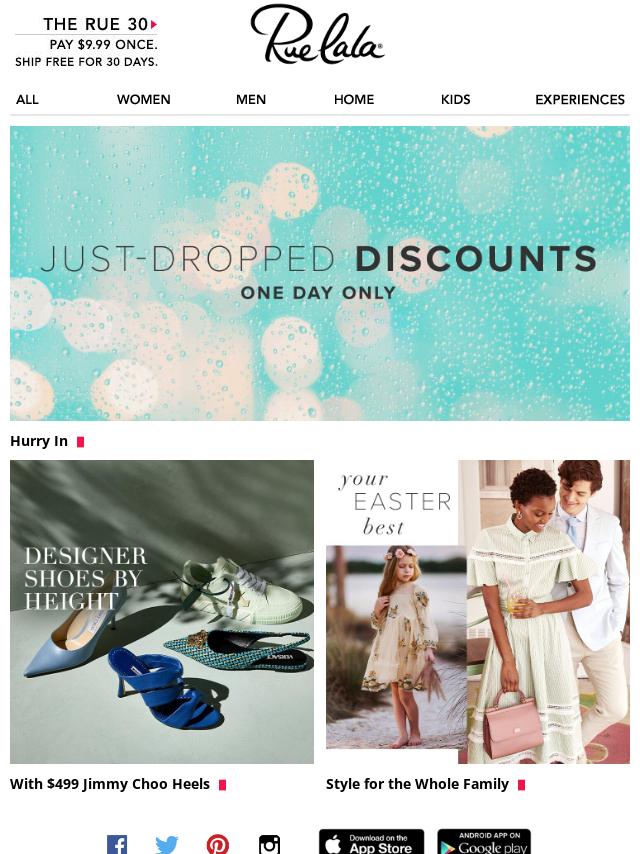Screen dimensions: 640x854
Task: Open the Instagram profile
Action: pos(269,844)
